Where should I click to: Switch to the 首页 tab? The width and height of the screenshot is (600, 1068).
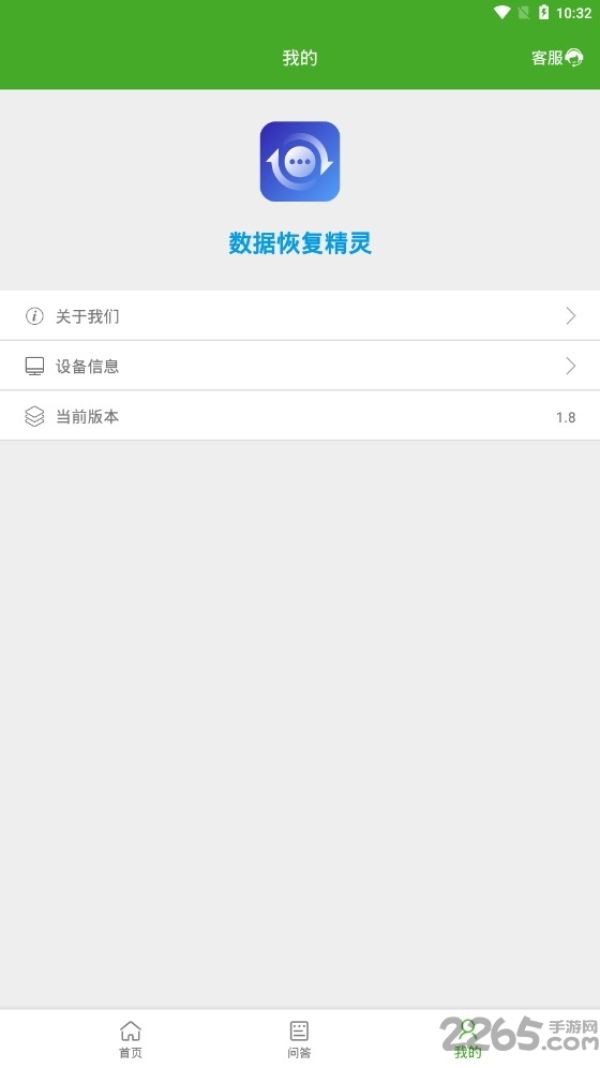pyautogui.click(x=130, y=1039)
